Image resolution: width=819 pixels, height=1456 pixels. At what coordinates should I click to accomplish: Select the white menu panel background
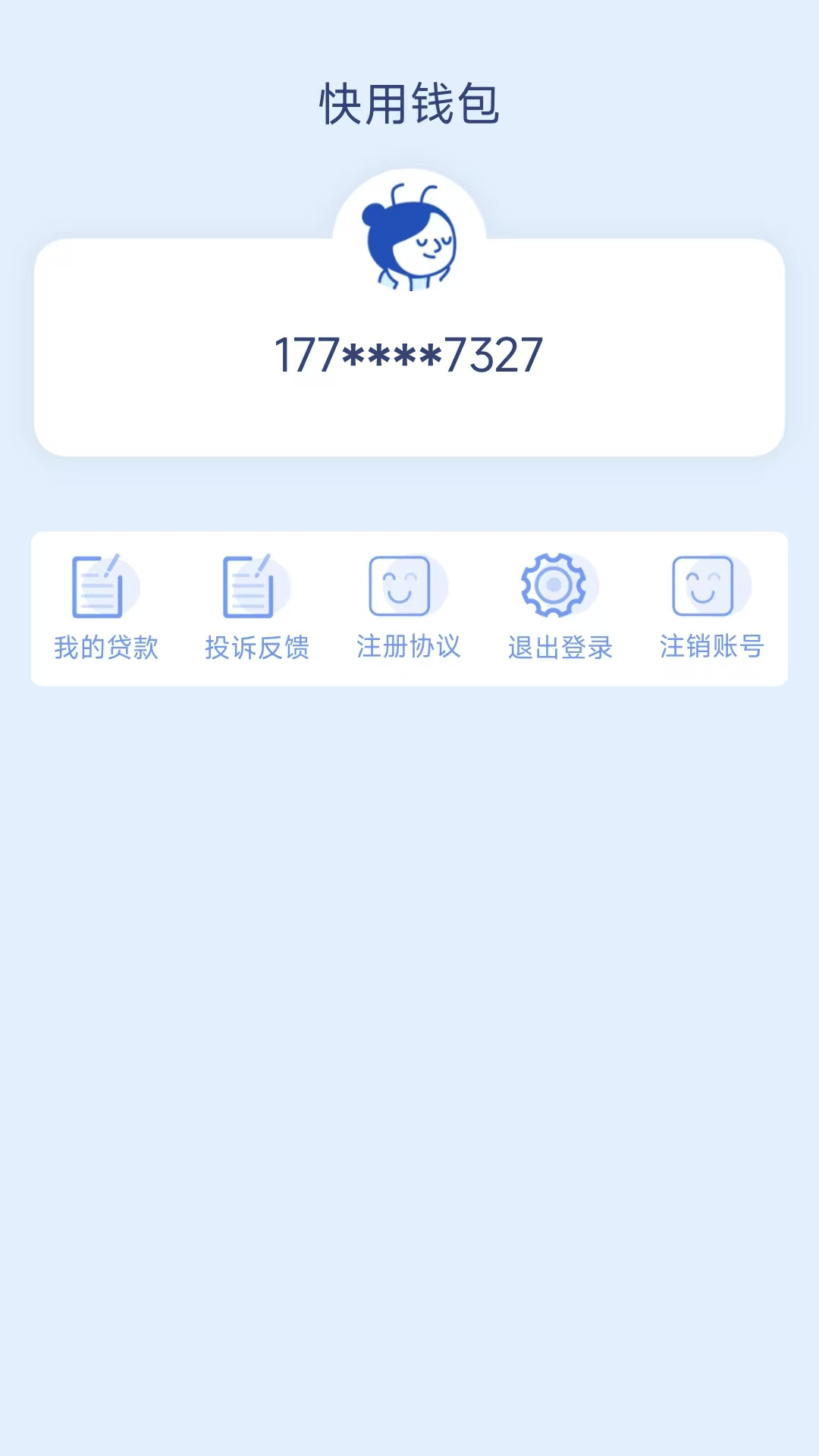(x=409, y=607)
